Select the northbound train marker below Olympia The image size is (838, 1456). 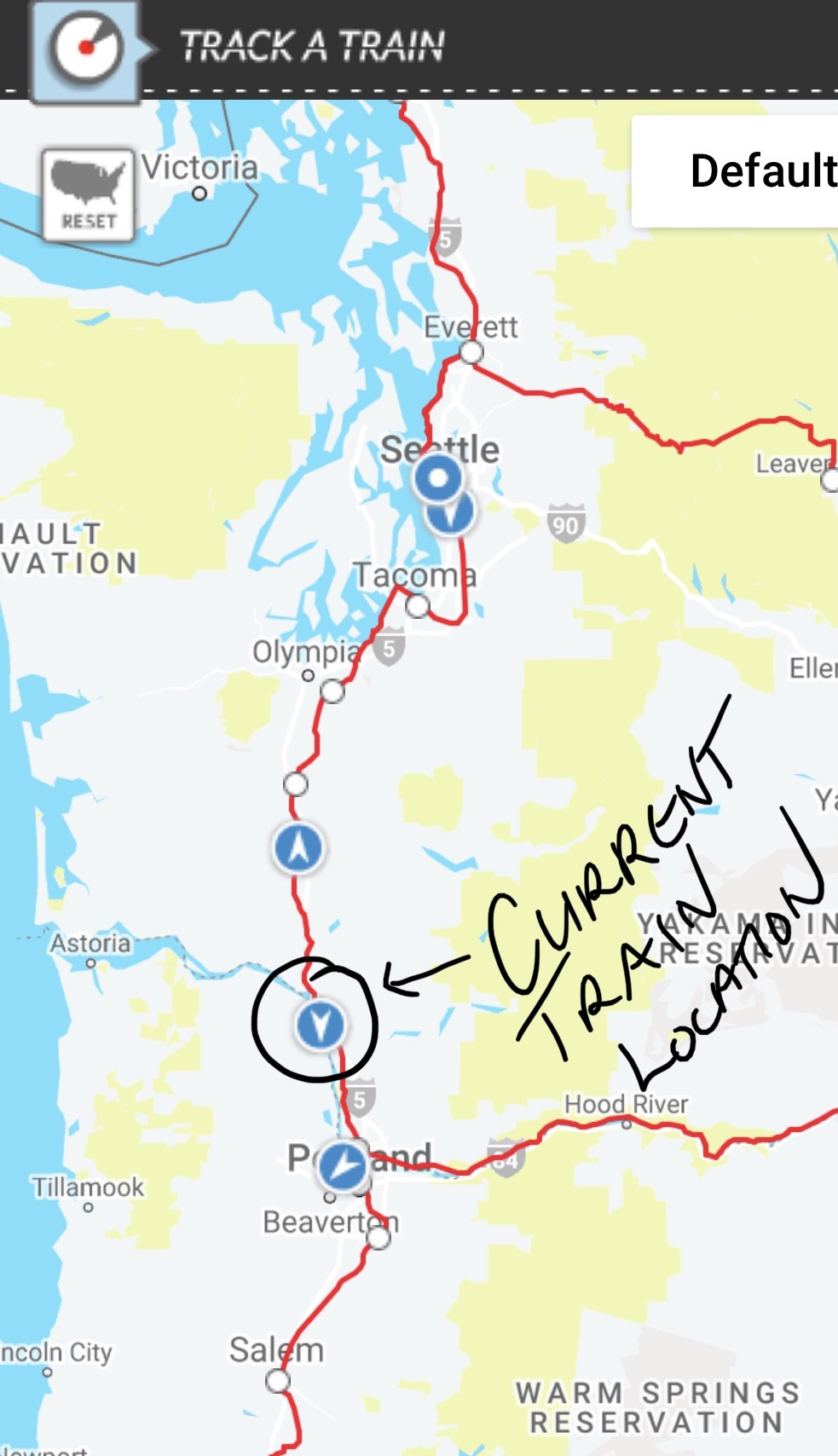(298, 848)
